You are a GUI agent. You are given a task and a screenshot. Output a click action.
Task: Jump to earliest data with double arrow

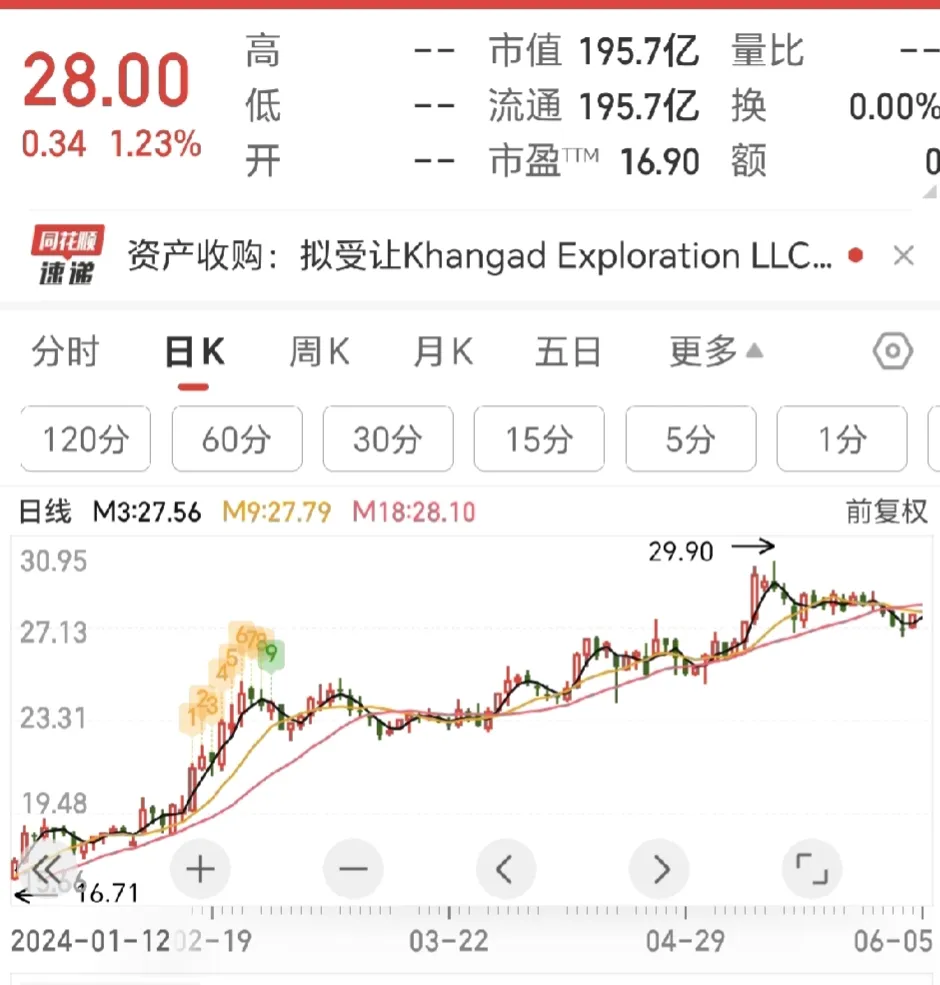(x=48, y=869)
